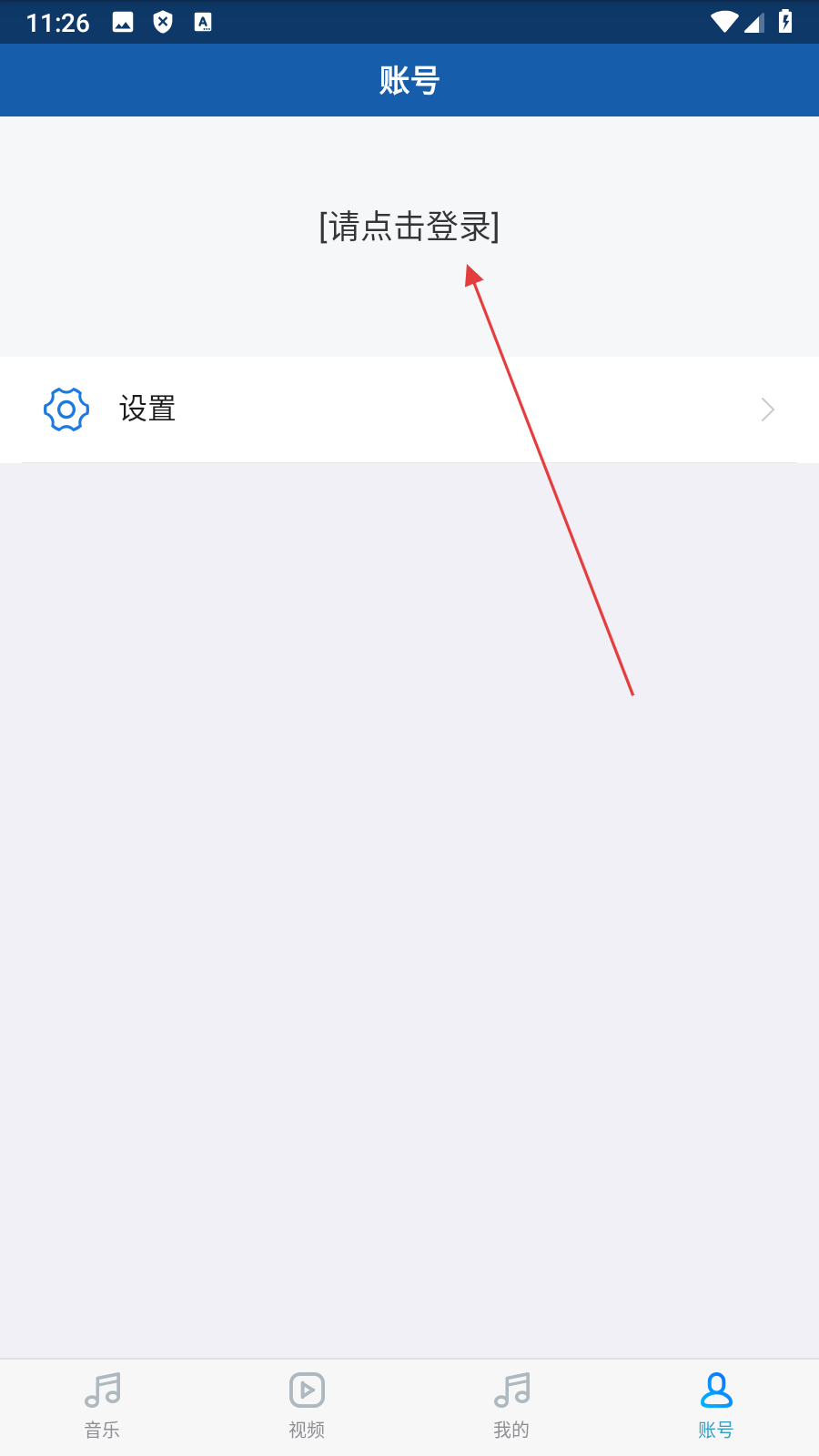Go to the 我的 tab
The width and height of the screenshot is (819, 1456).
(511, 1406)
